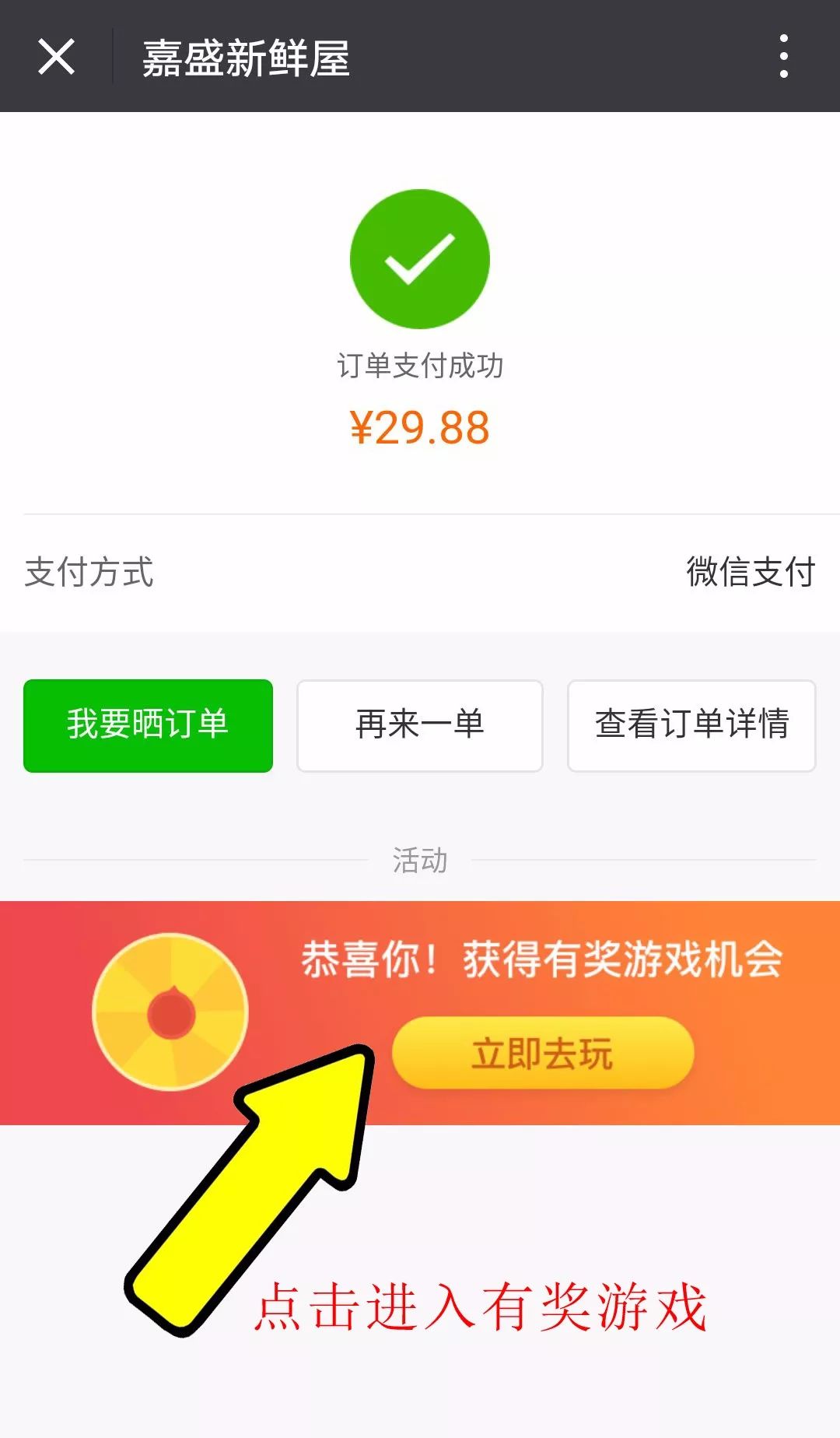Close the 嘉盛新鲜屋 page
Image resolution: width=840 pixels, height=1438 pixels.
[56, 57]
